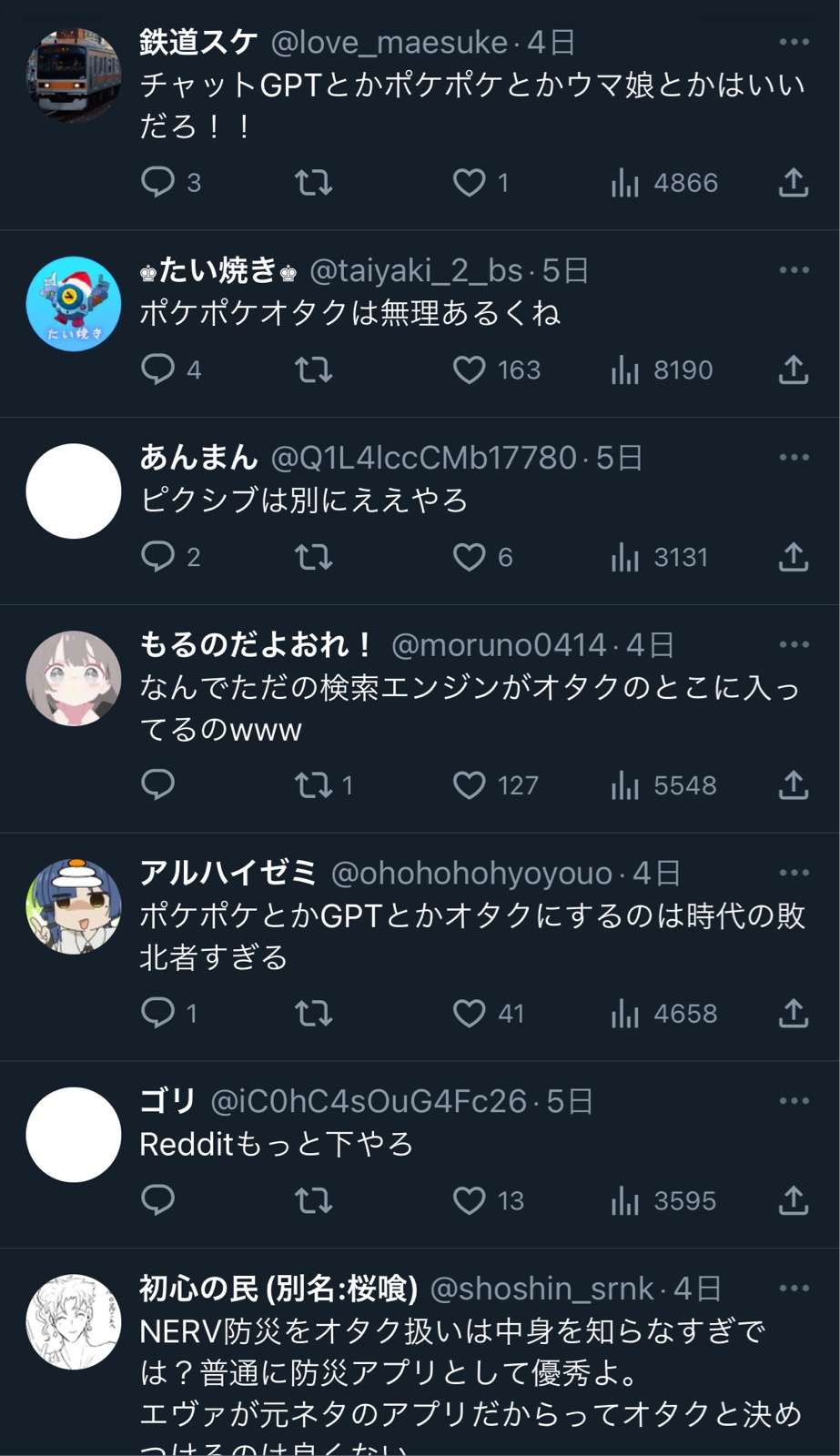Open profile of @taiyaki_2_bs via avatar
The image size is (840, 1456).
point(74,304)
